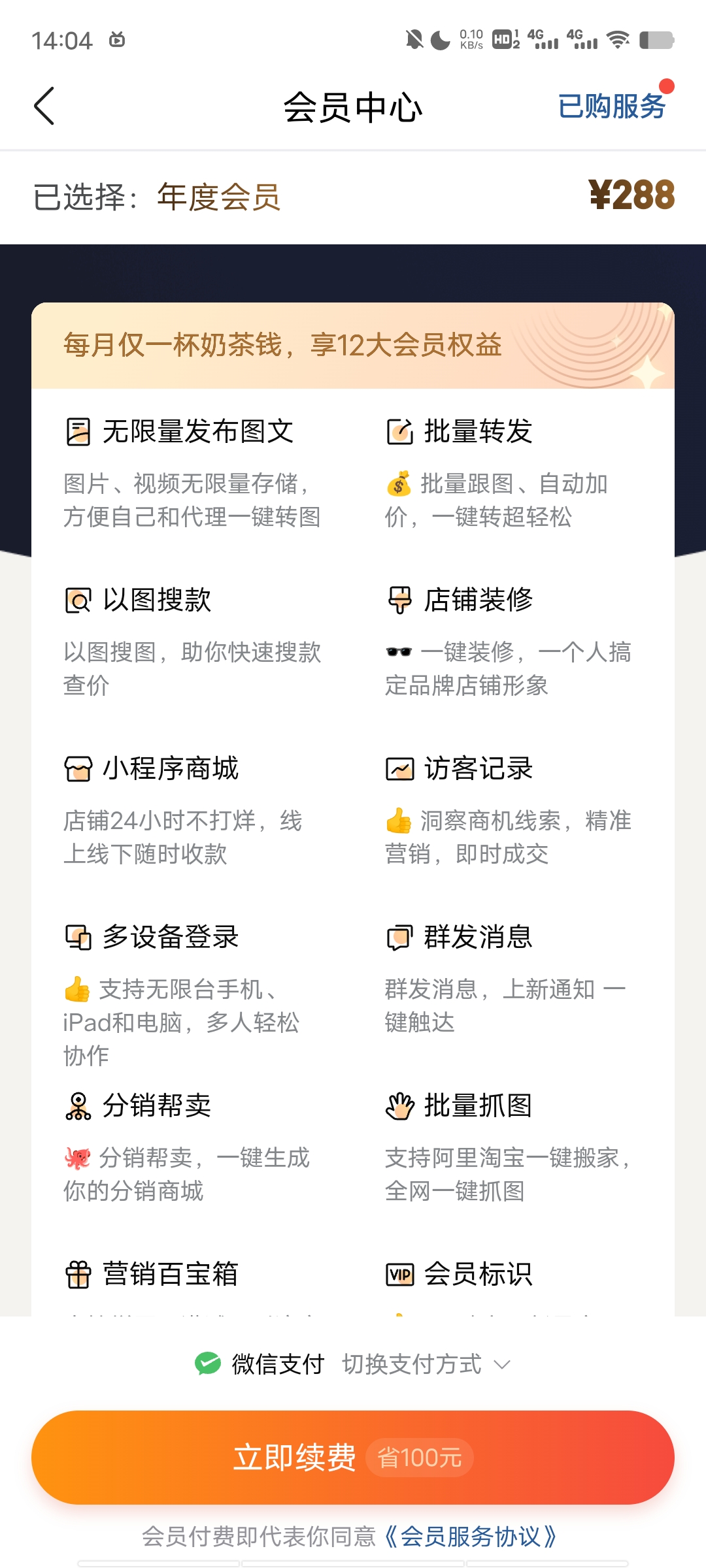Open the 会员服务协议 agreement
Viewport: 706px width, 1568px height.
click(x=471, y=1537)
